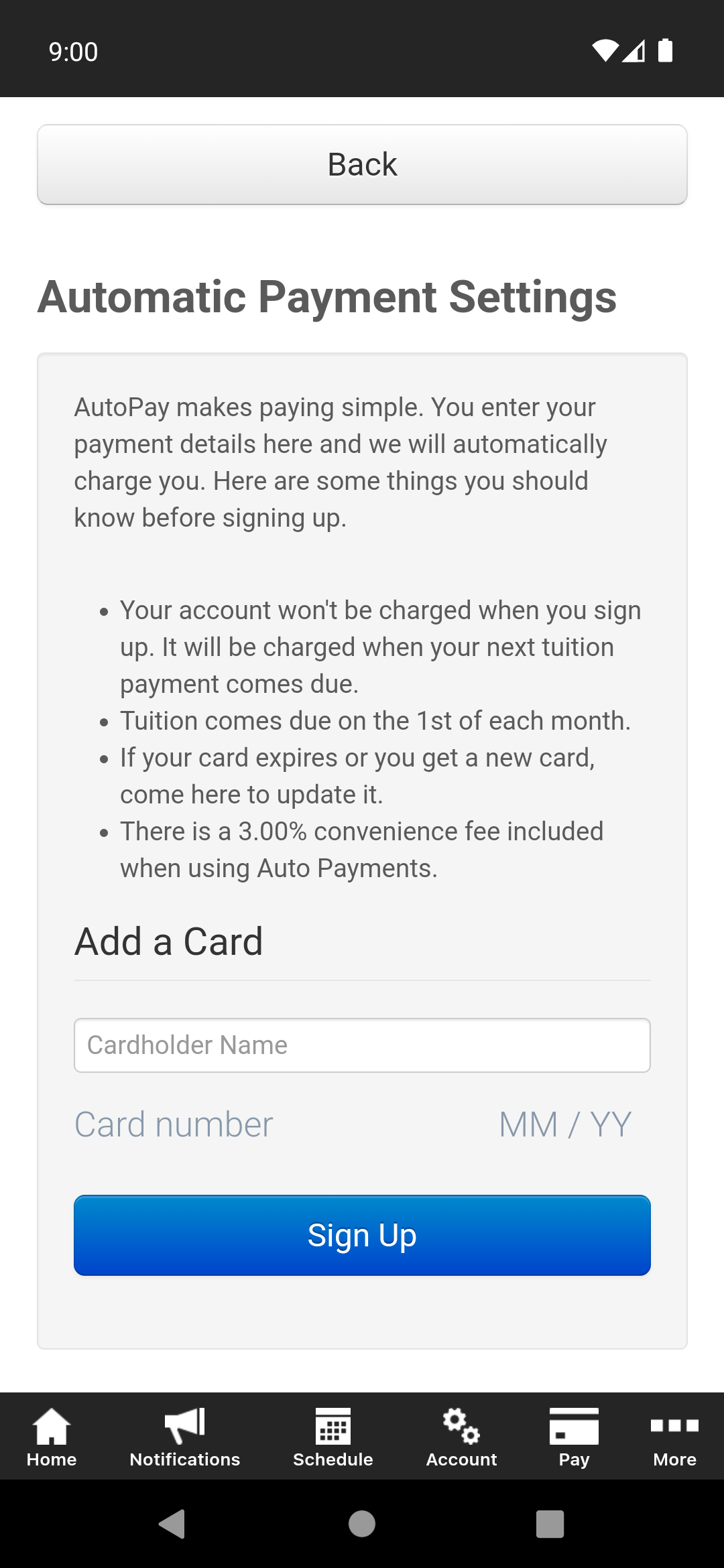Tap the system back triangle

173,1524
